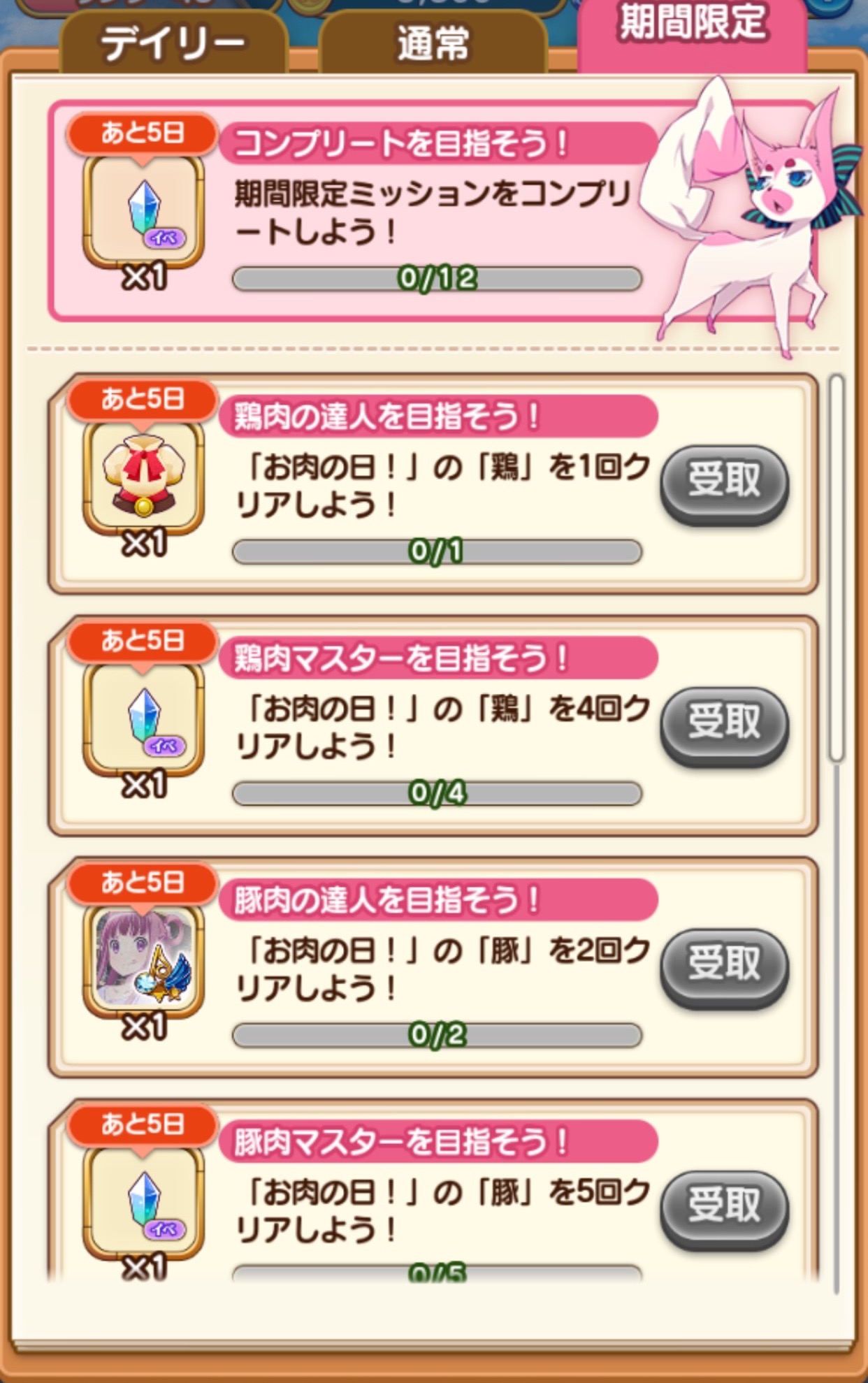Inspect crystal reward of コンプリートを目指そう mission
The image size is (868, 1383).
[144, 210]
